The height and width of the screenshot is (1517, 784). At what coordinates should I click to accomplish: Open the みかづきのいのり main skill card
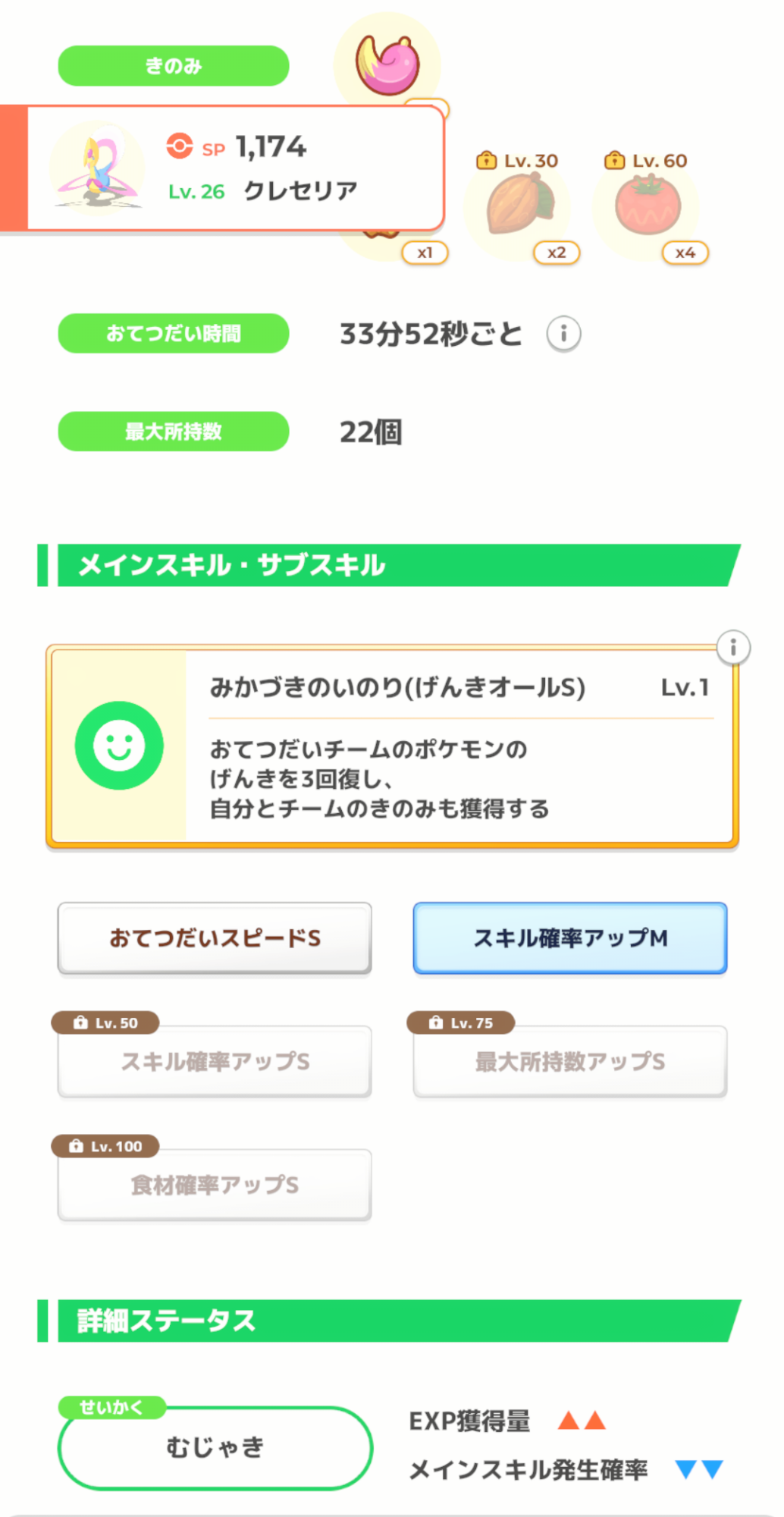tap(392, 747)
